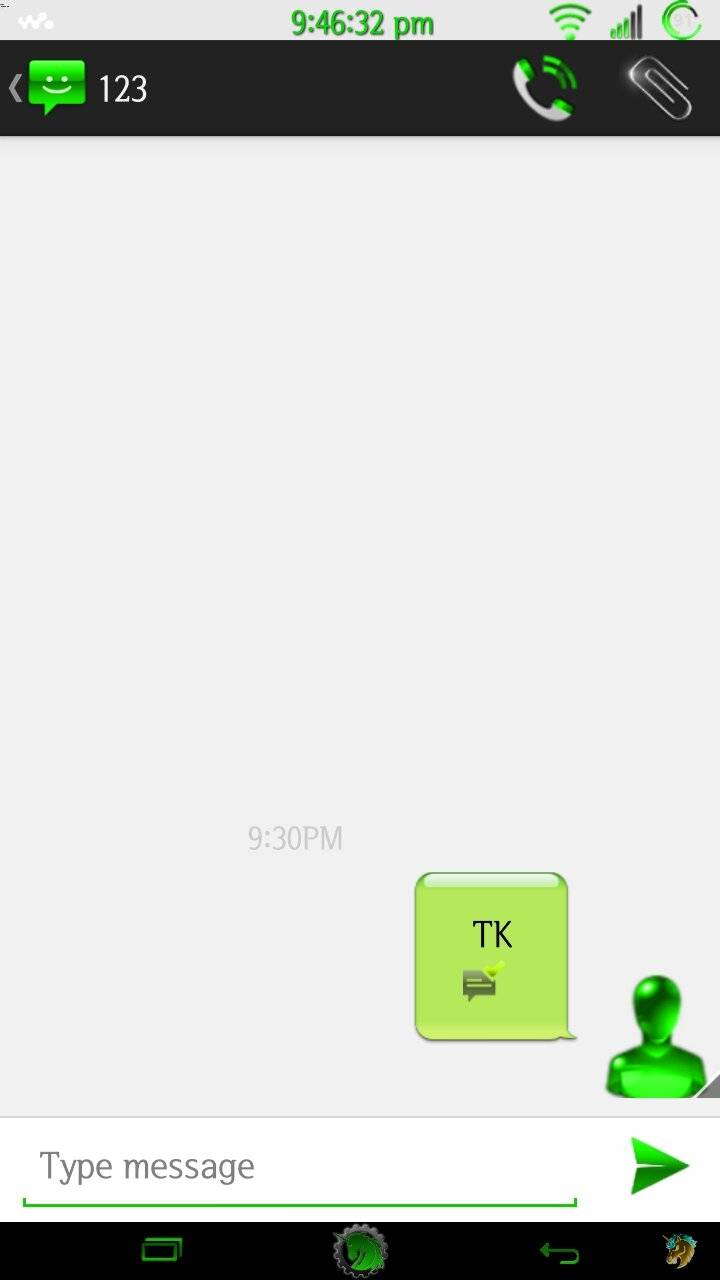Open the sent TK message bubble

pos(491,955)
